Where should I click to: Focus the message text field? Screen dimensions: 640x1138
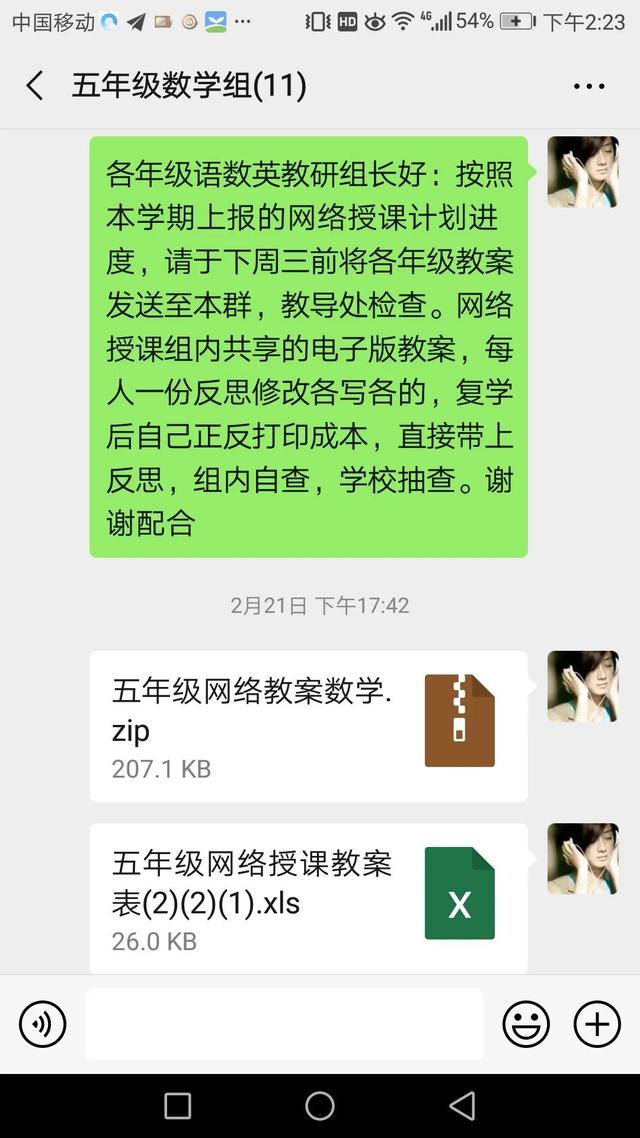[x=284, y=1024]
